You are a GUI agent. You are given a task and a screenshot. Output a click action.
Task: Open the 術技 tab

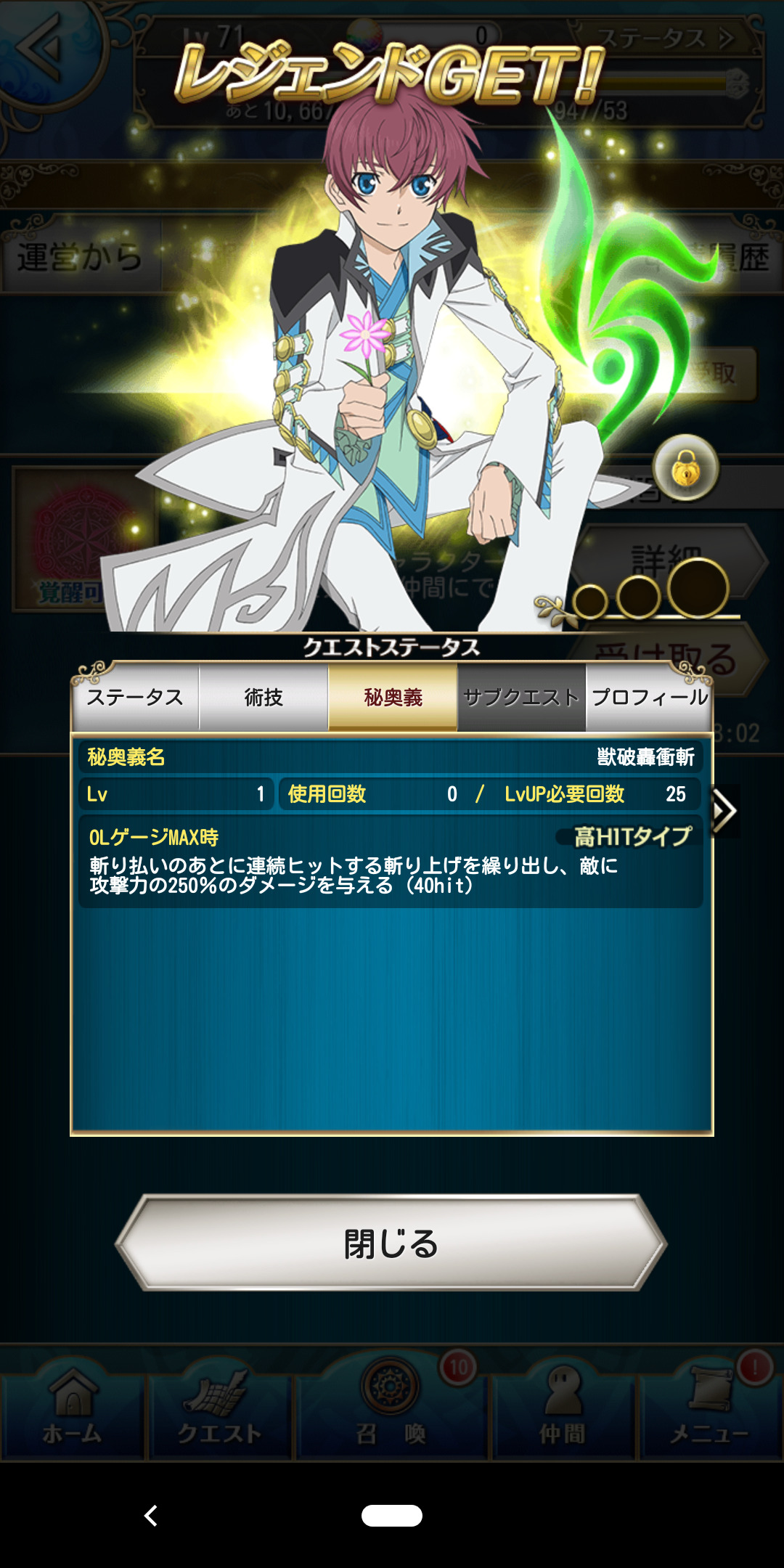(264, 698)
